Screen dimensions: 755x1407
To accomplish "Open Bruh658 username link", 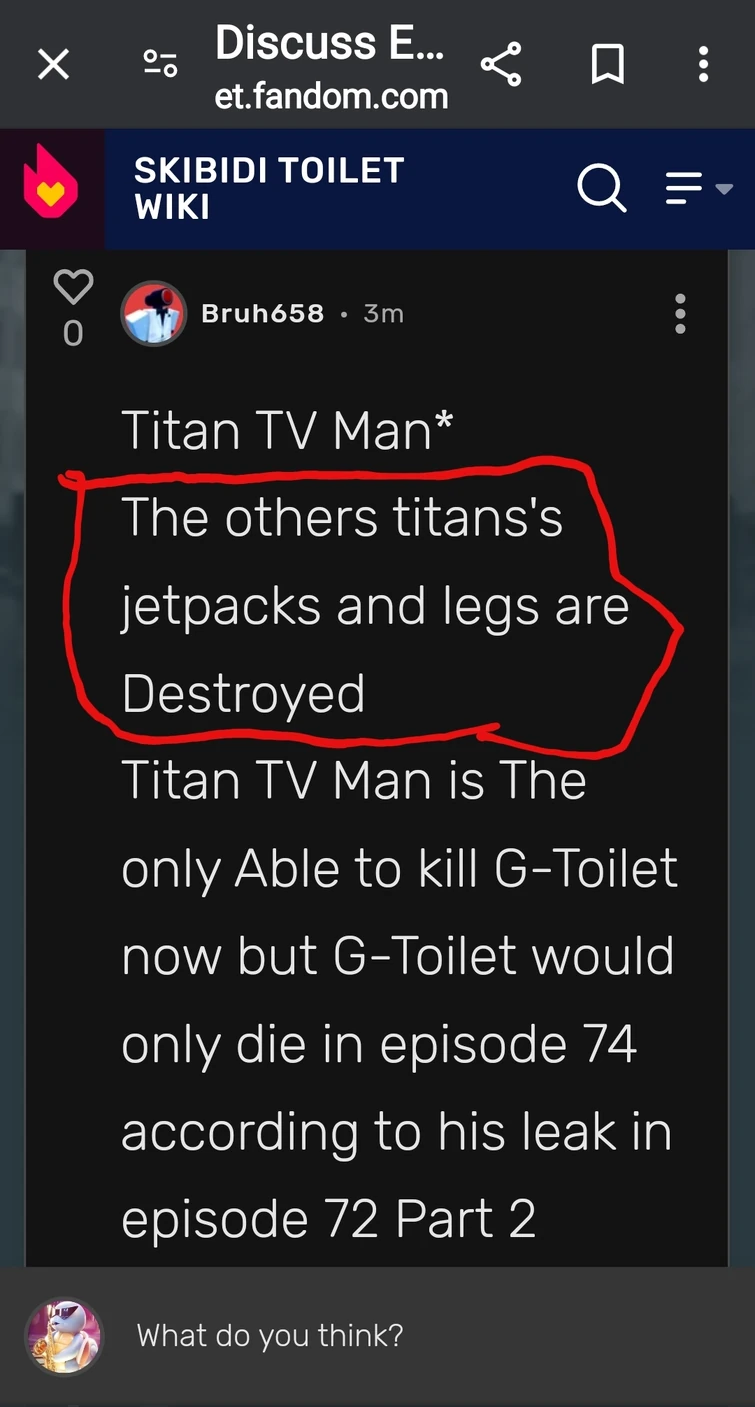I will tap(263, 314).
